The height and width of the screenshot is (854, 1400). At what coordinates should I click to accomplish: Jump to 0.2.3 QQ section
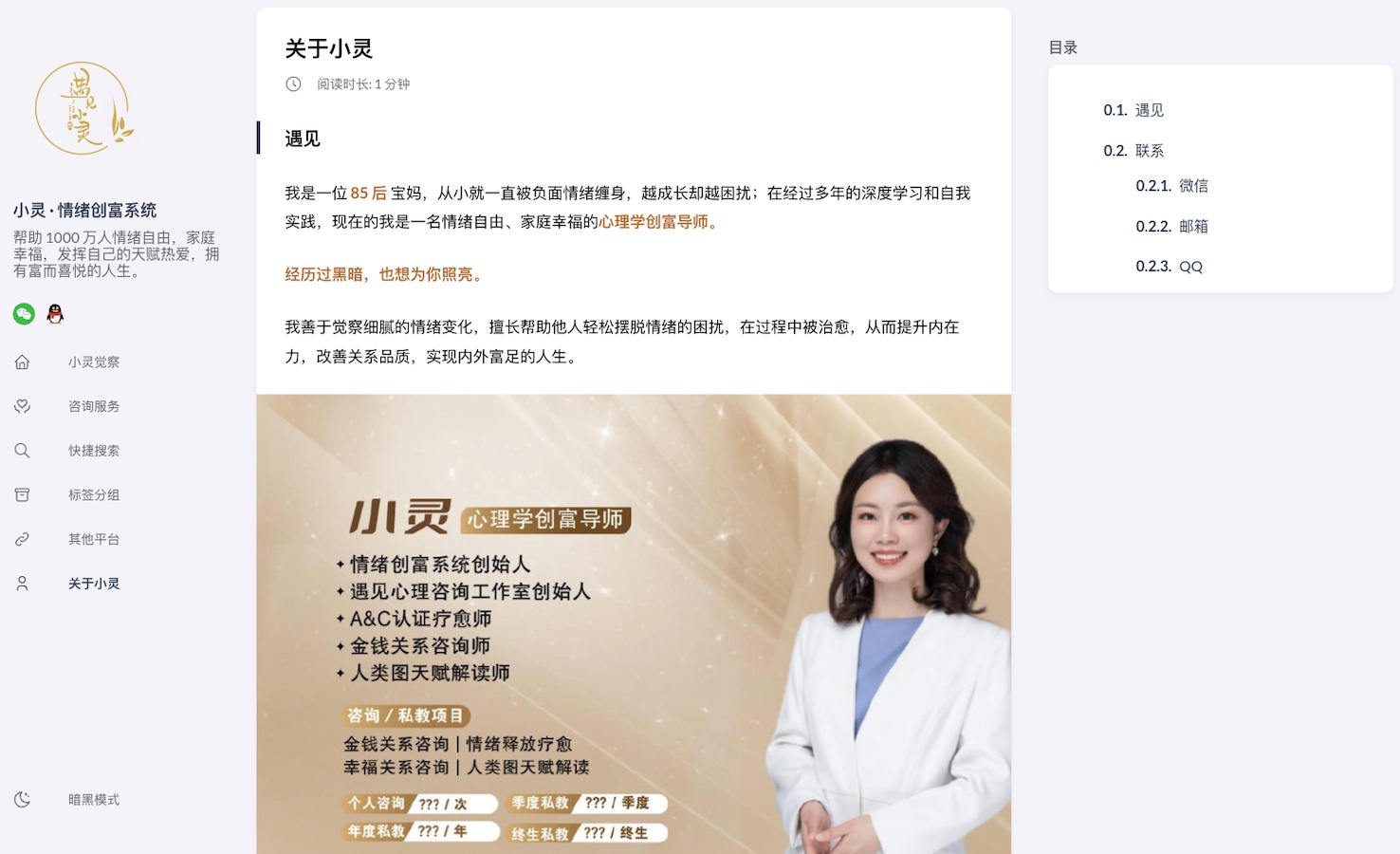point(1169,267)
